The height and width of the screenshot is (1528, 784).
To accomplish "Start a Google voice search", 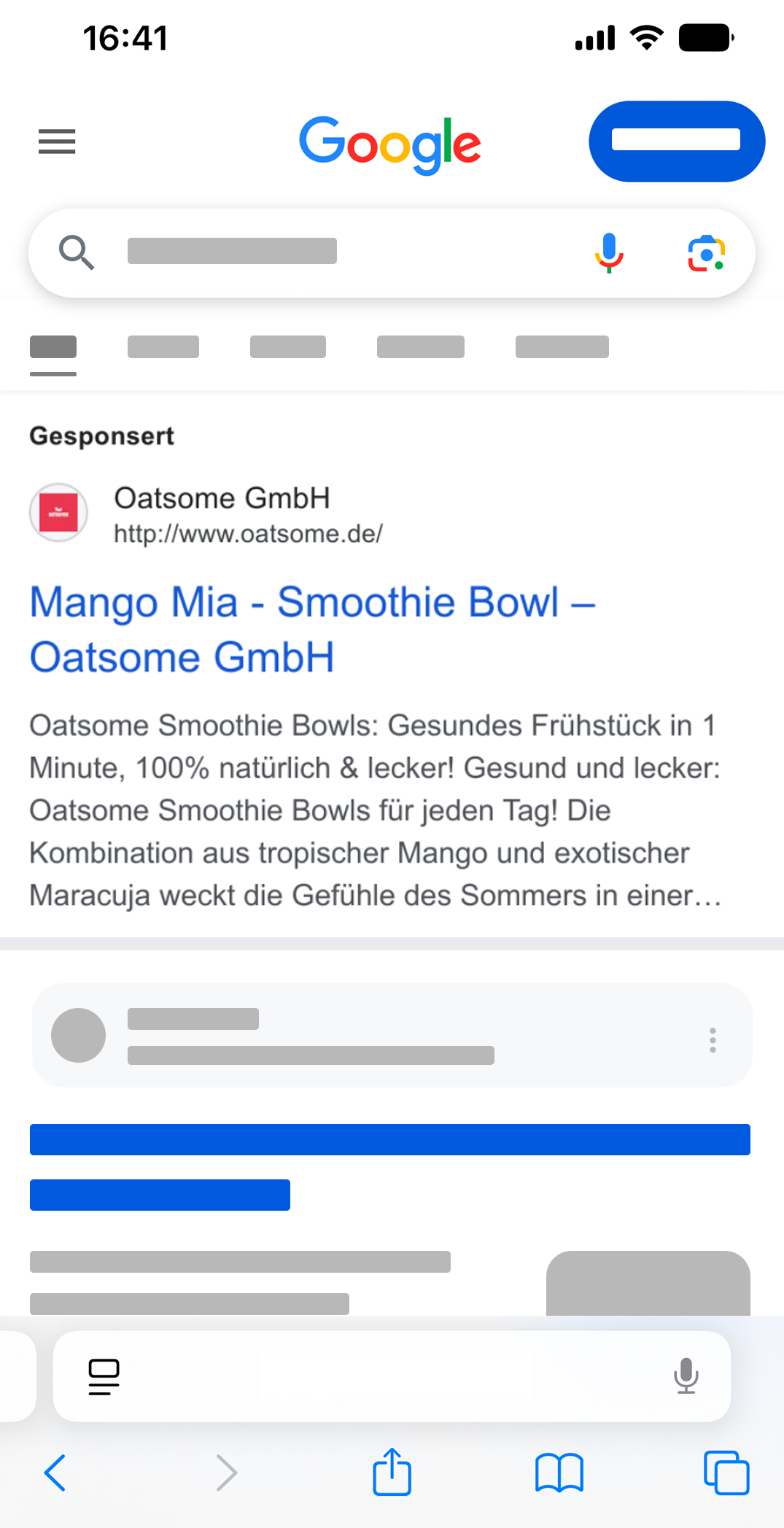I will tap(609, 252).
